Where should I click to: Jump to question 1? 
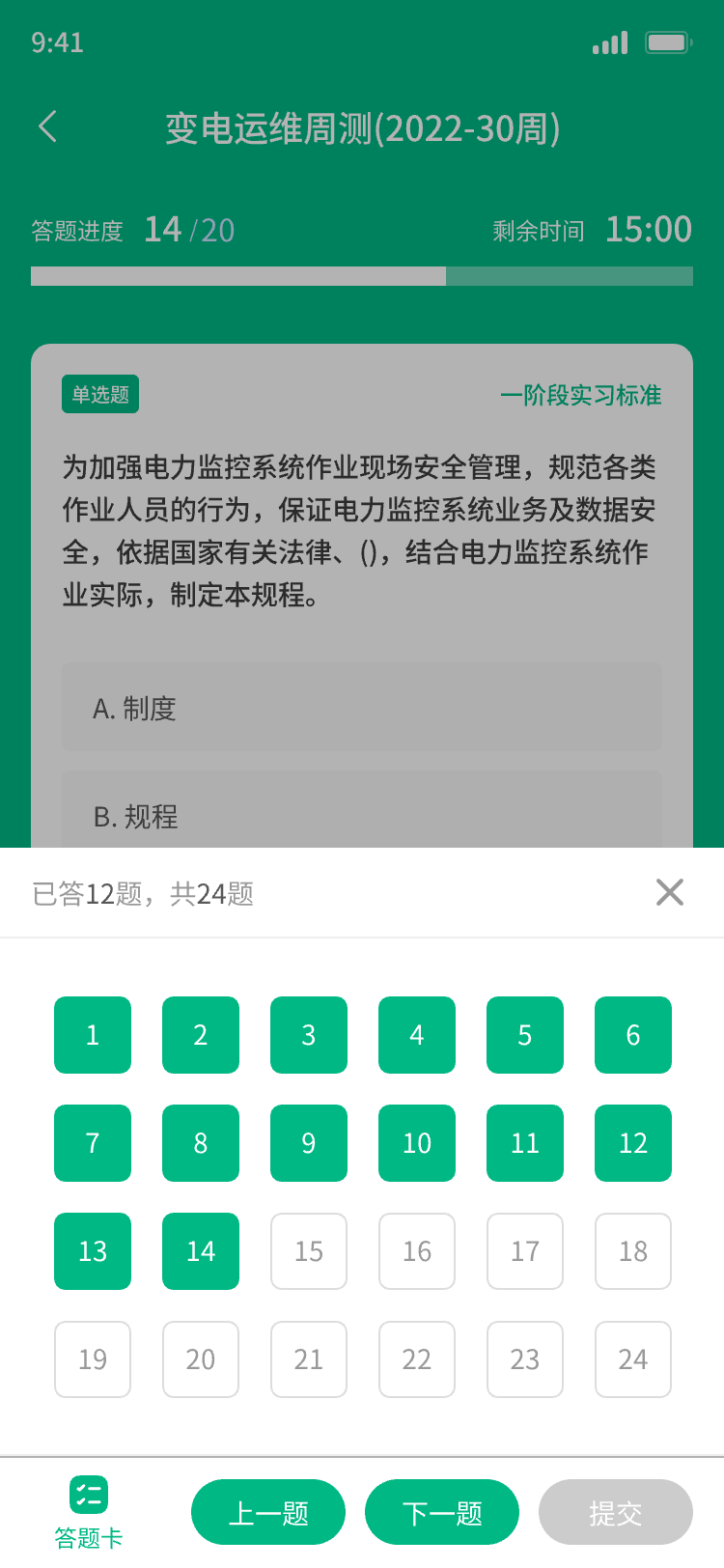(93, 1035)
